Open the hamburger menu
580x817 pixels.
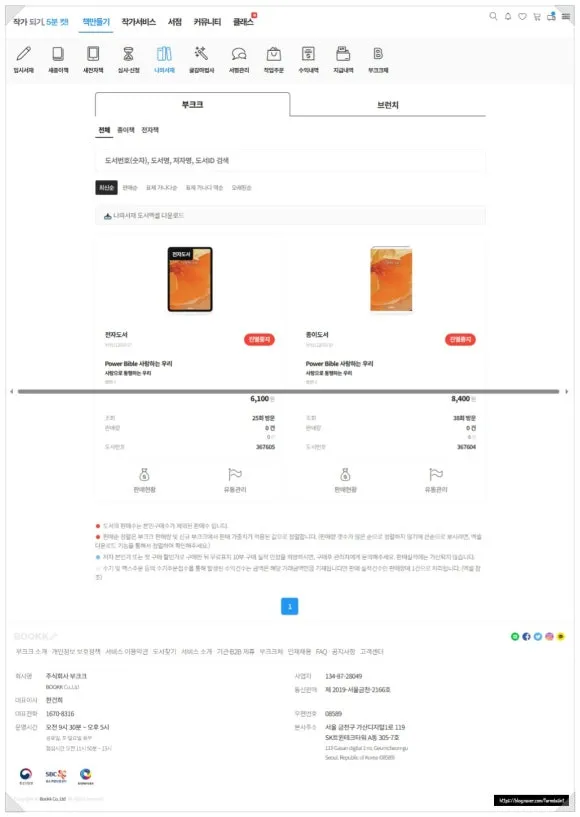(566, 17)
